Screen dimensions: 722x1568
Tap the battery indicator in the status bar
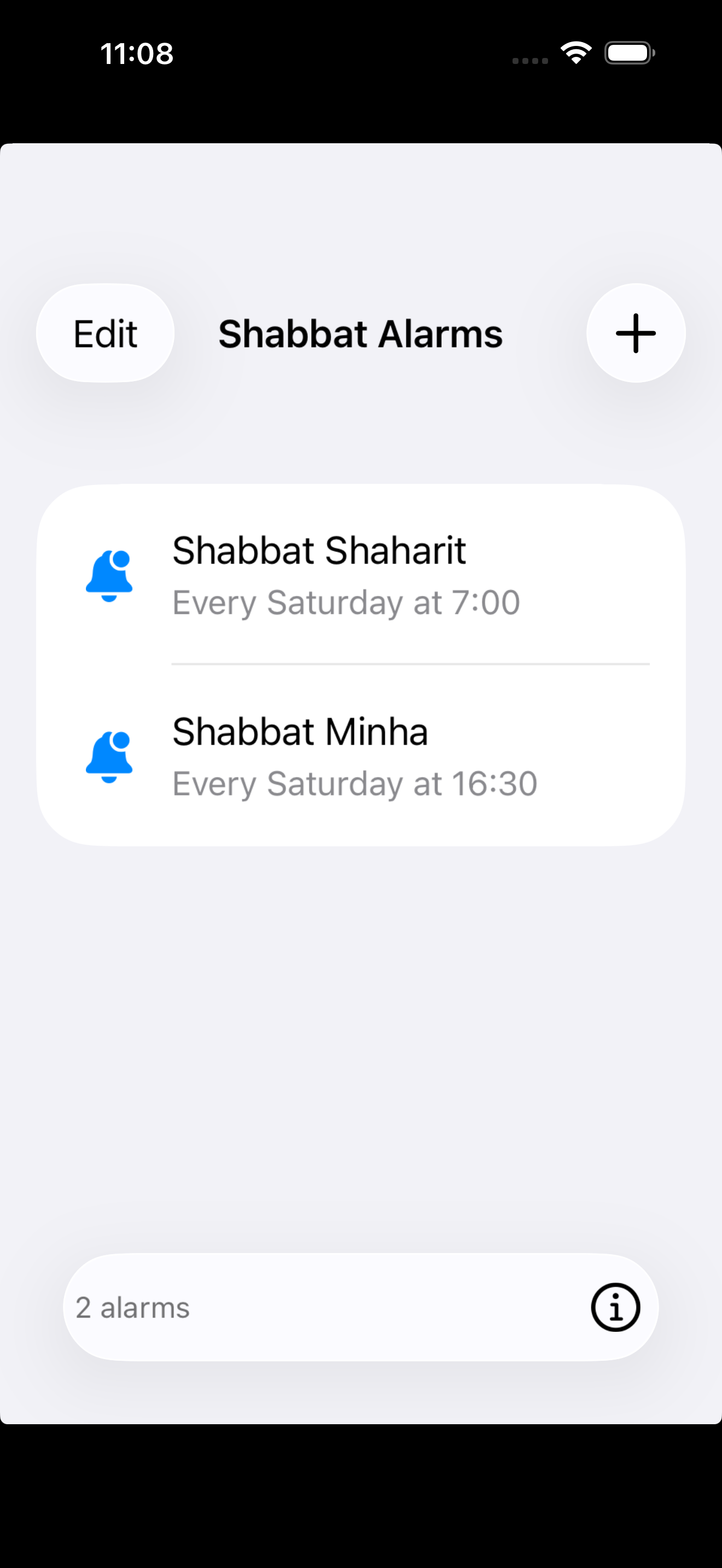tap(630, 53)
